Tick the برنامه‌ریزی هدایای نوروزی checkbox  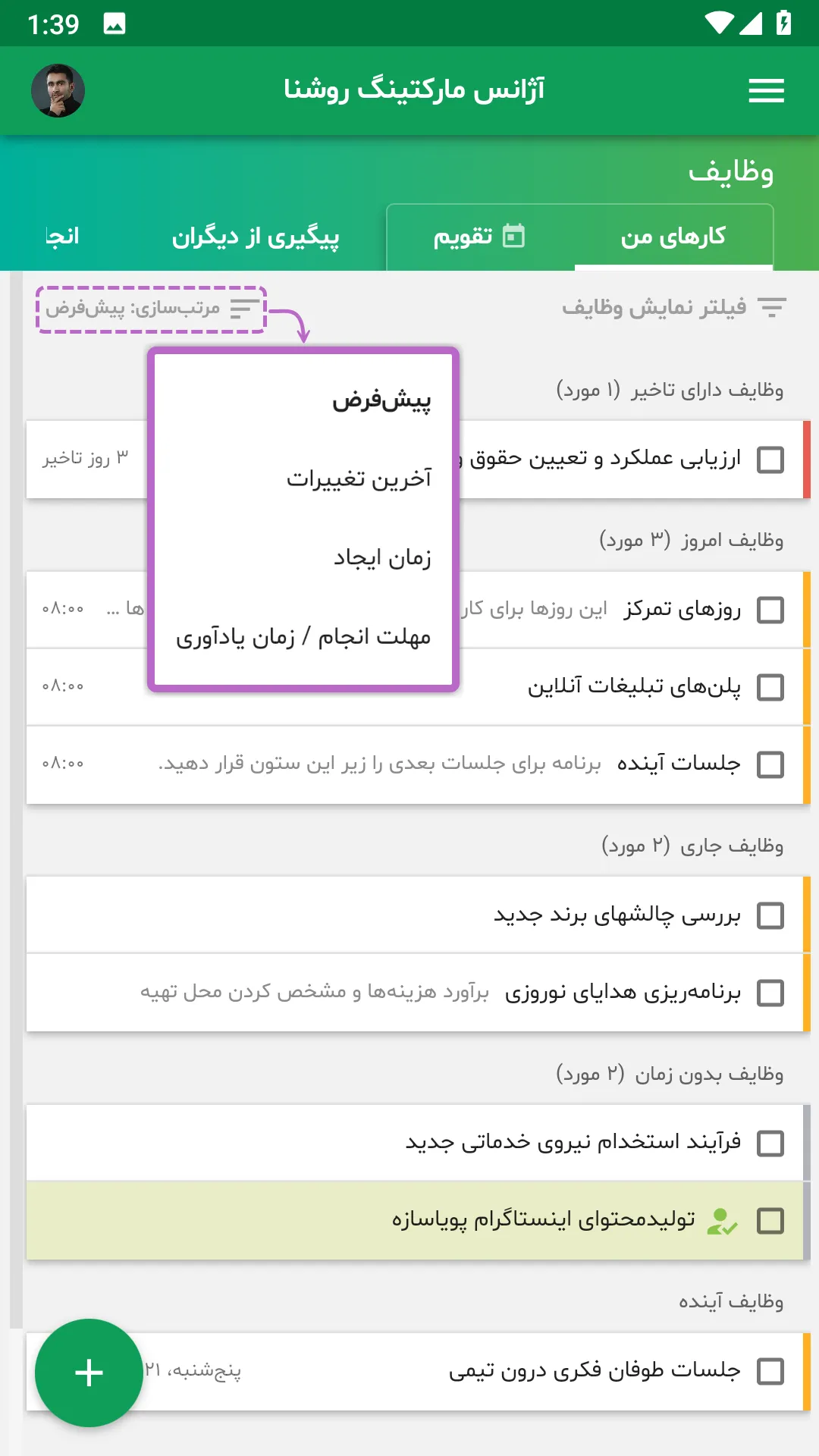pos(770,993)
